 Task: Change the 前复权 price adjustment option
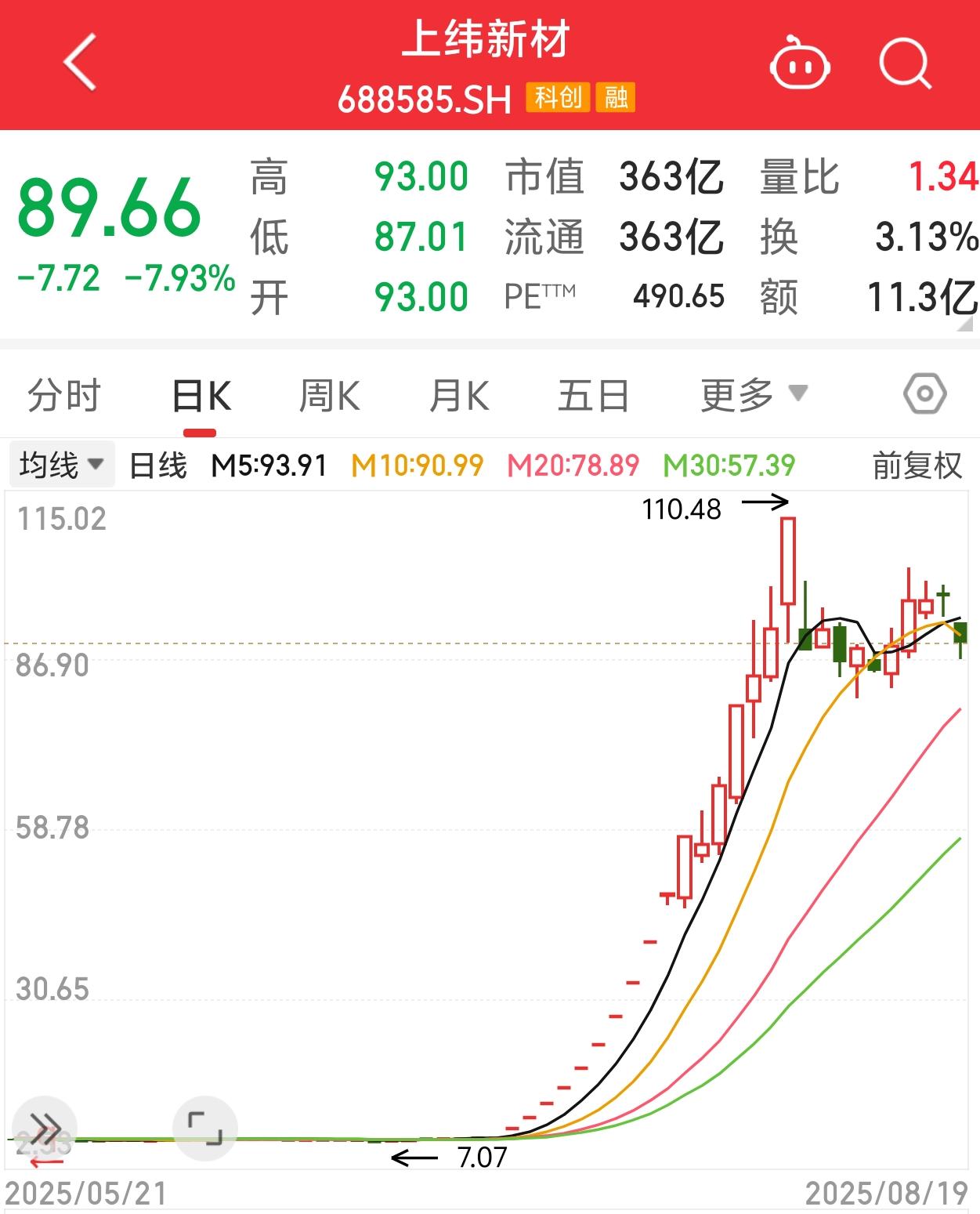click(x=917, y=466)
